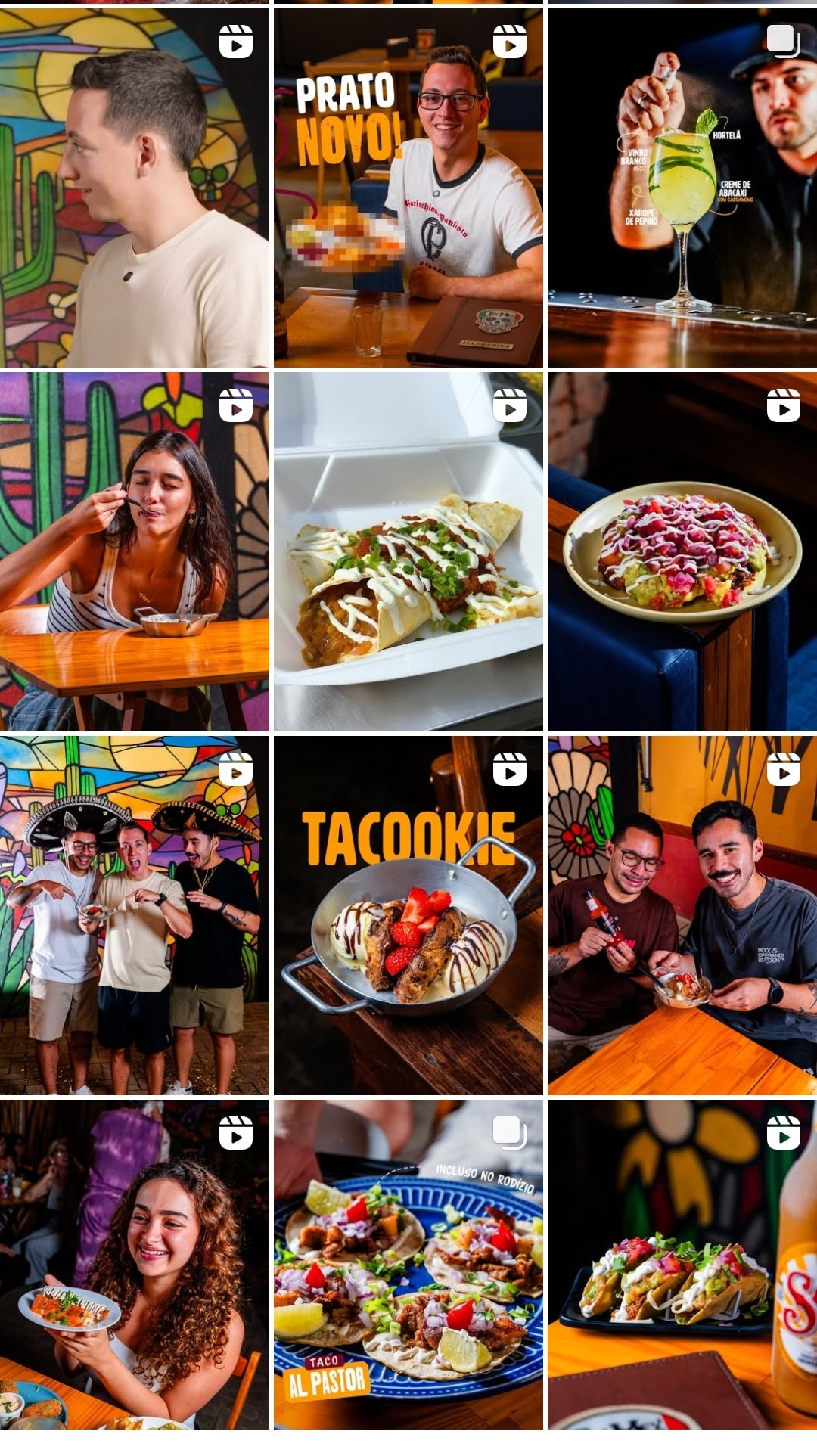Open the reel of man in profile by cactus mural

pyautogui.click(x=134, y=188)
